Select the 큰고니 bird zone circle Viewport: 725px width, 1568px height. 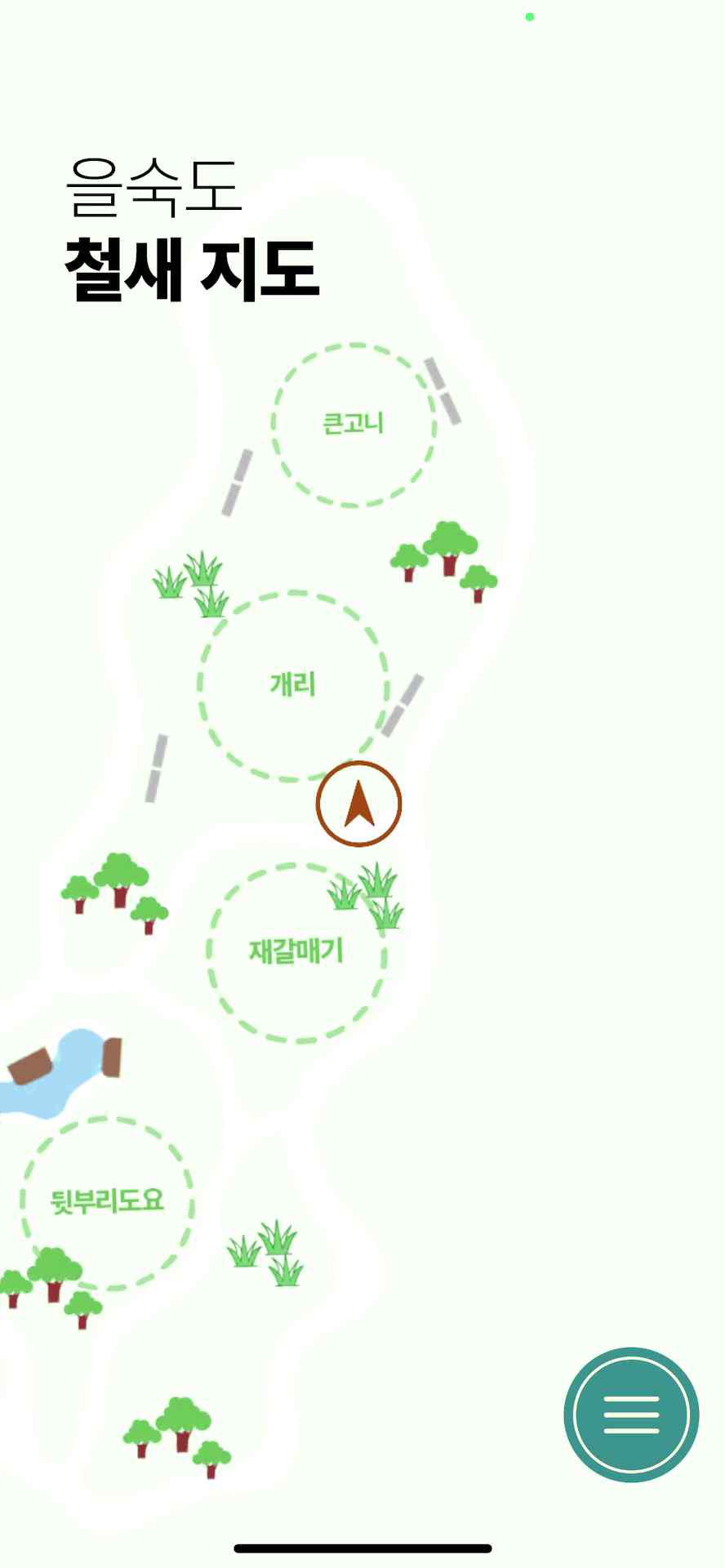[x=354, y=425]
